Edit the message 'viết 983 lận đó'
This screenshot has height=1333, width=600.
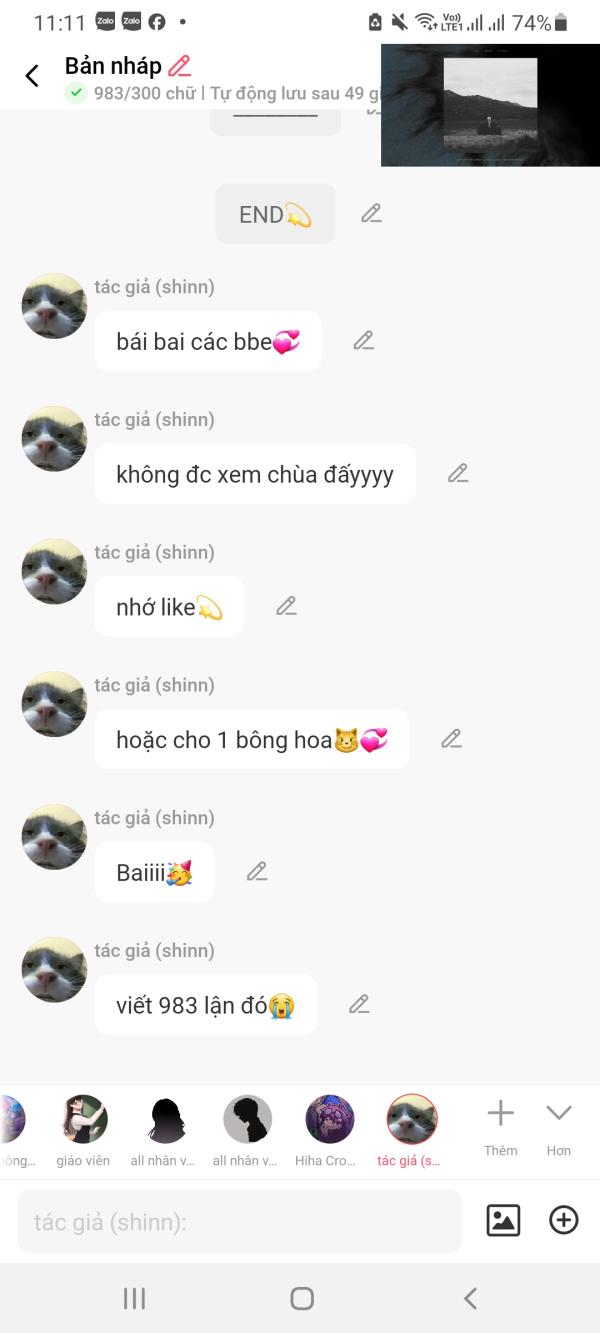pyautogui.click(x=359, y=1004)
